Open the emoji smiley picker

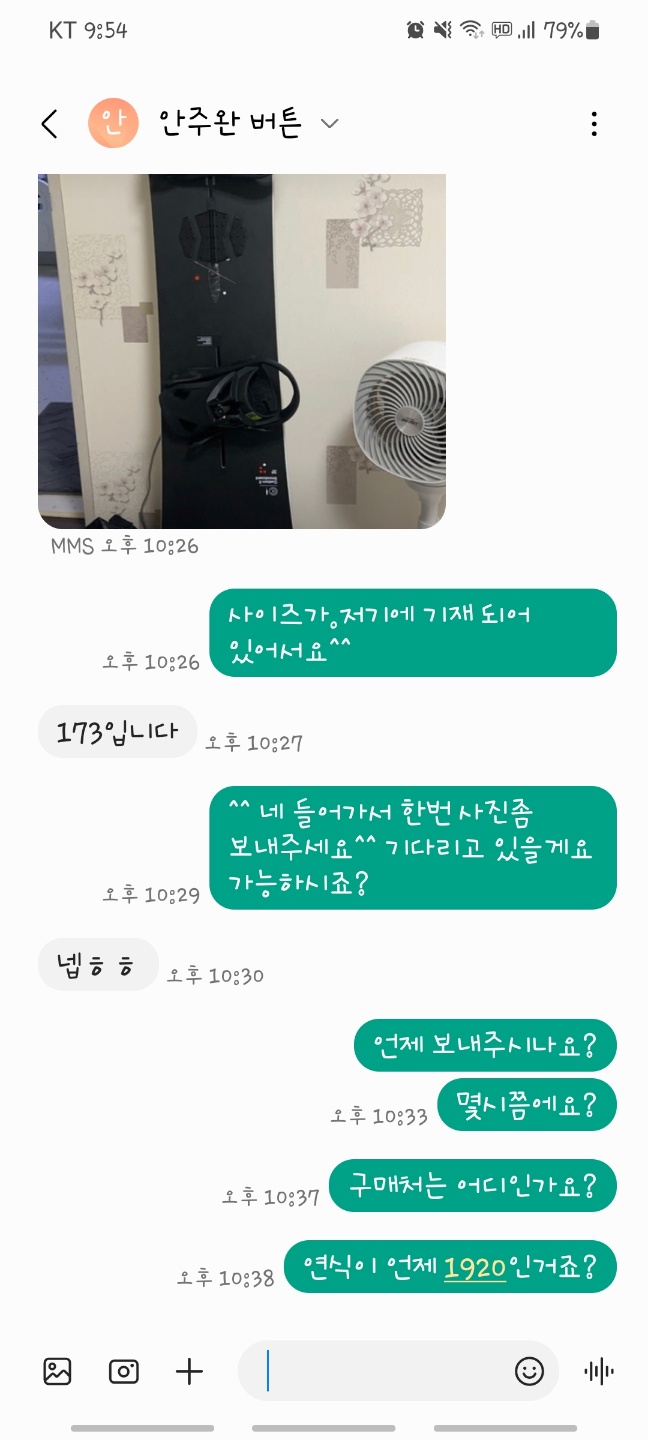pos(529,1371)
